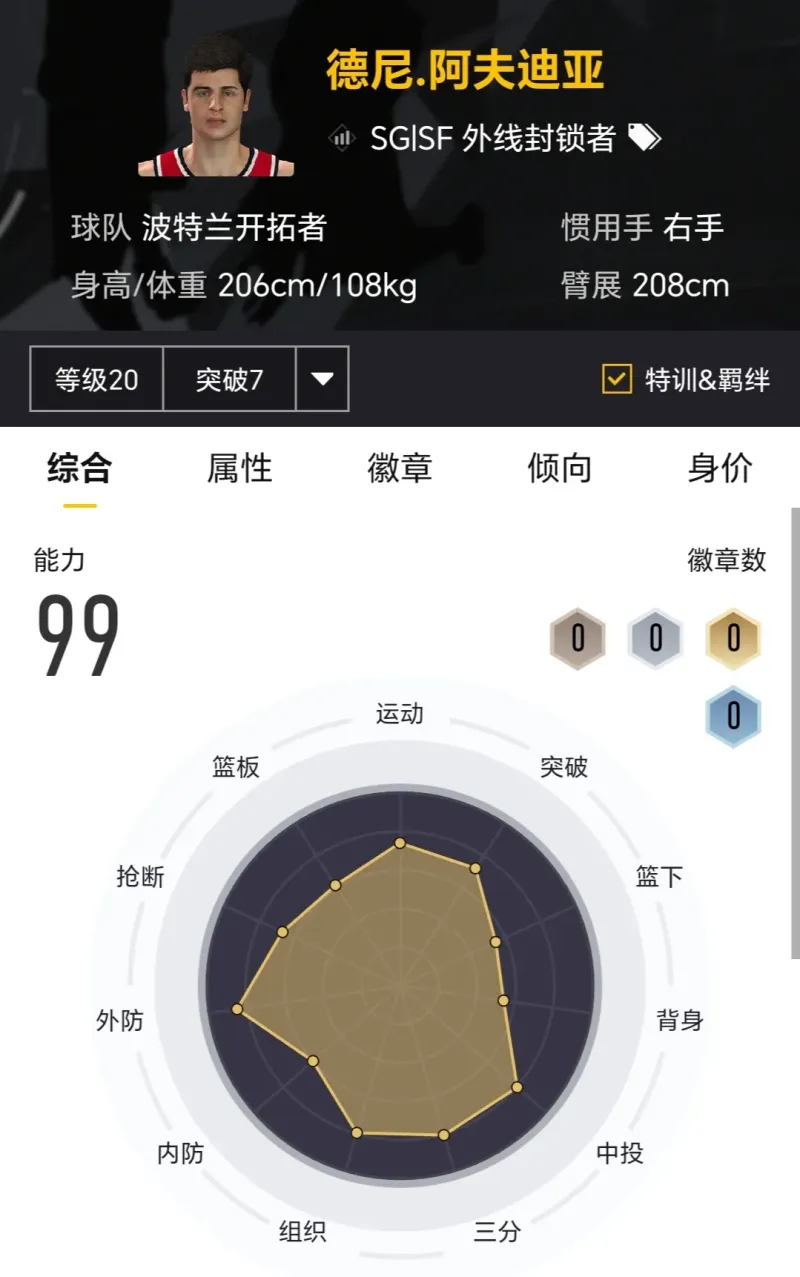800x1277 pixels.
Task: Select the 综合 tab
Action: pyautogui.click(x=79, y=468)
